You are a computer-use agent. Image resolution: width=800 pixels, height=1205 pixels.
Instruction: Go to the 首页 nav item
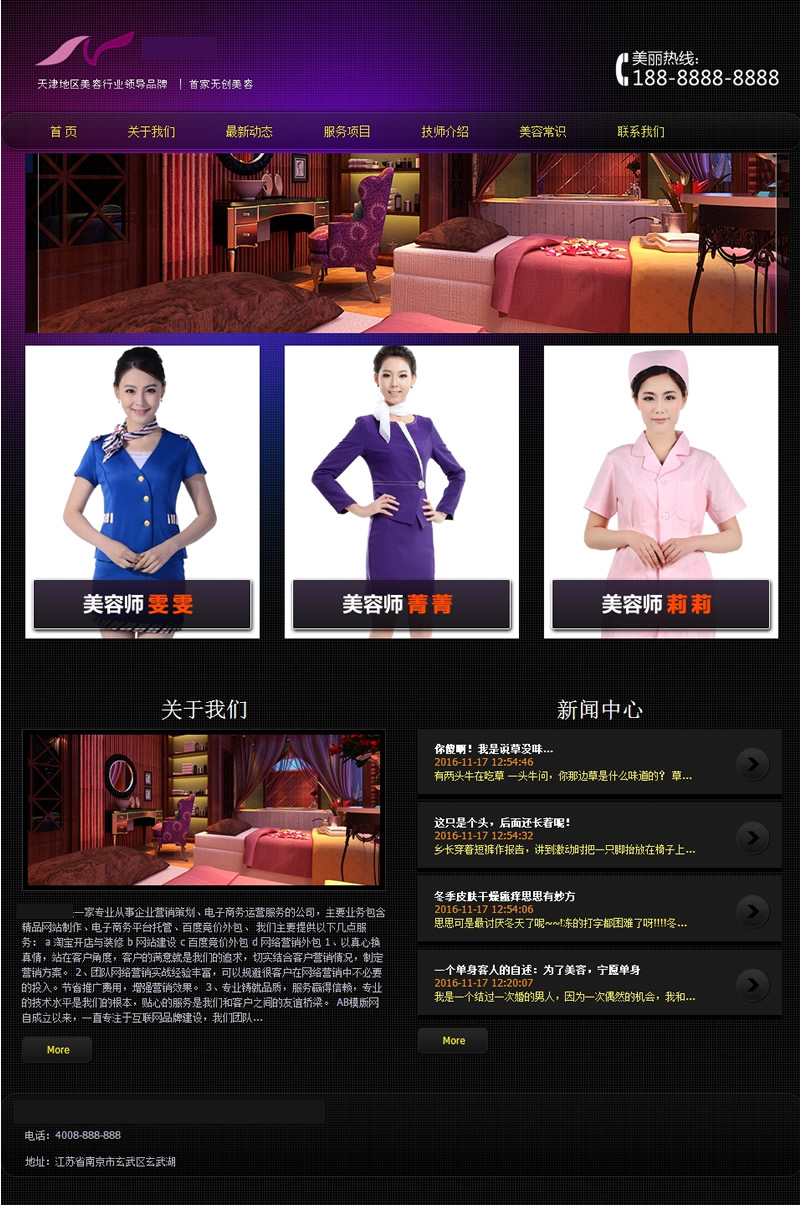64,132
